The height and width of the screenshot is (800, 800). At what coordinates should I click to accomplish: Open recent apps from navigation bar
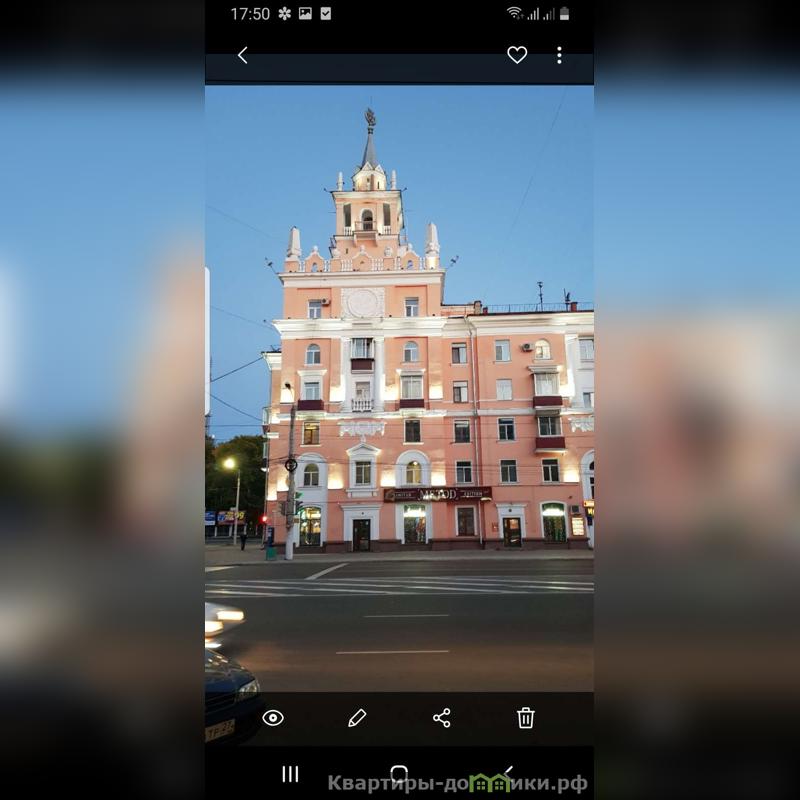(x=290, y=773)
